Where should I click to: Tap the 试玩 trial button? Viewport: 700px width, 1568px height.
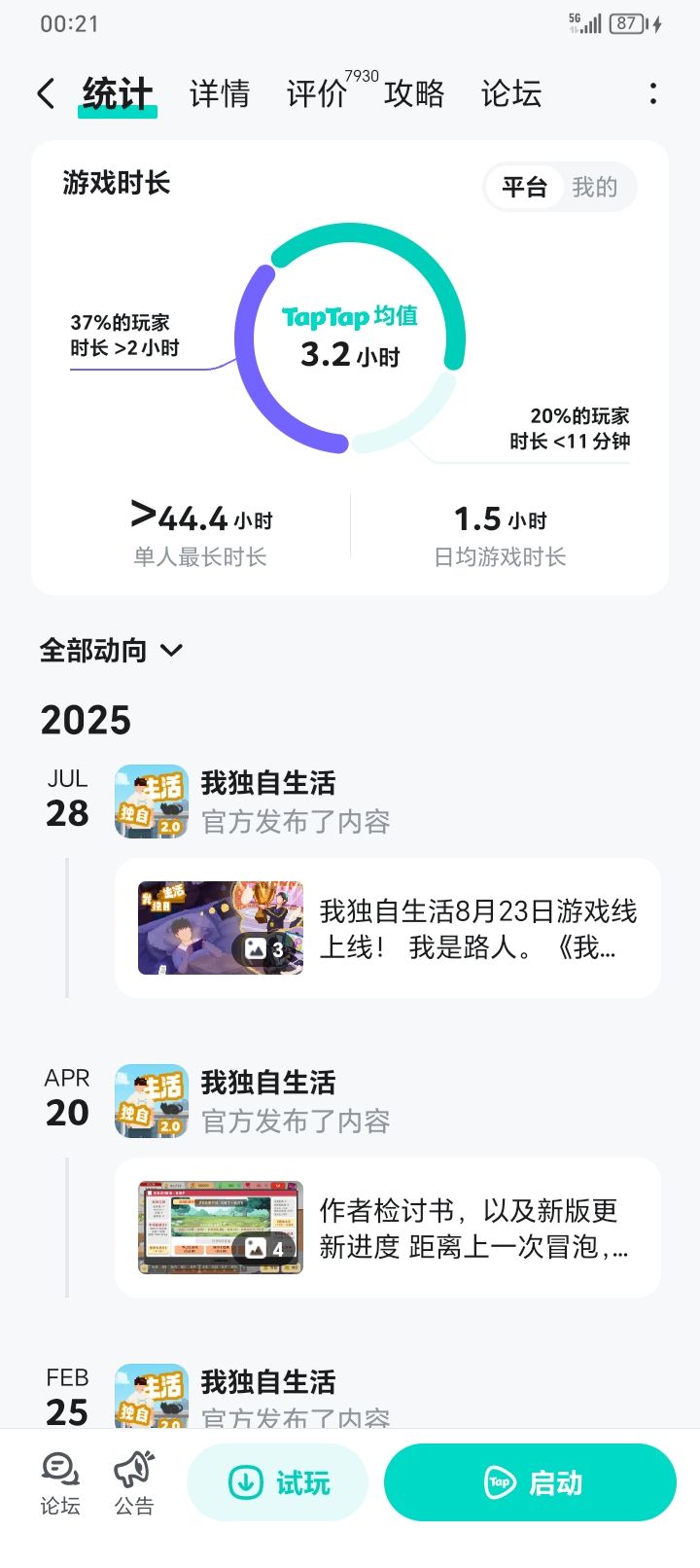(x=277, y=1482)
